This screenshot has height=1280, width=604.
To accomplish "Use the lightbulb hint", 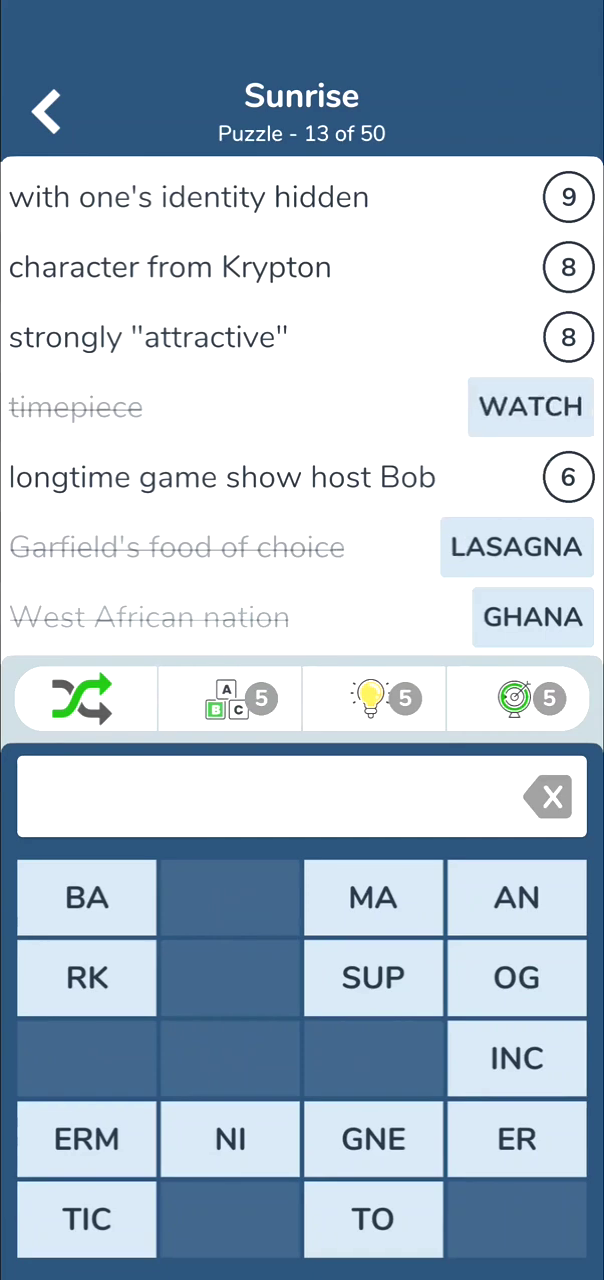I will pos(384,698).
